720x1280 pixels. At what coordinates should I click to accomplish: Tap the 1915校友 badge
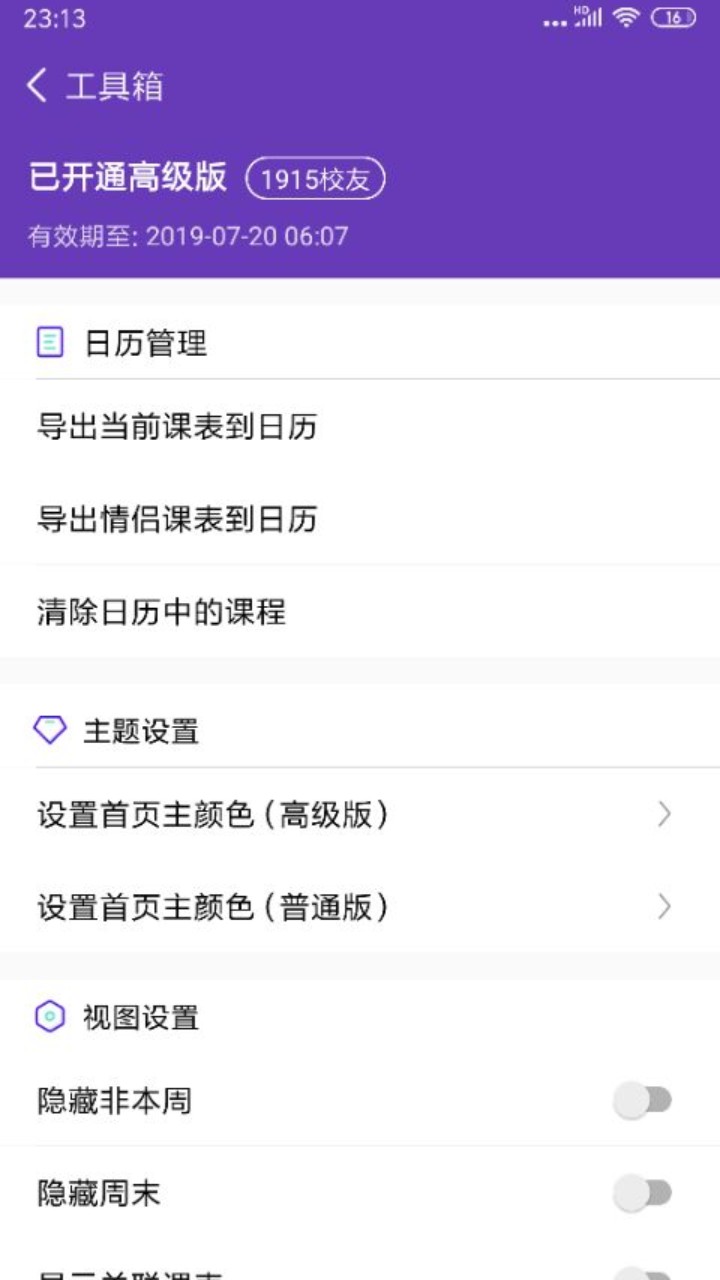point(315,179)
